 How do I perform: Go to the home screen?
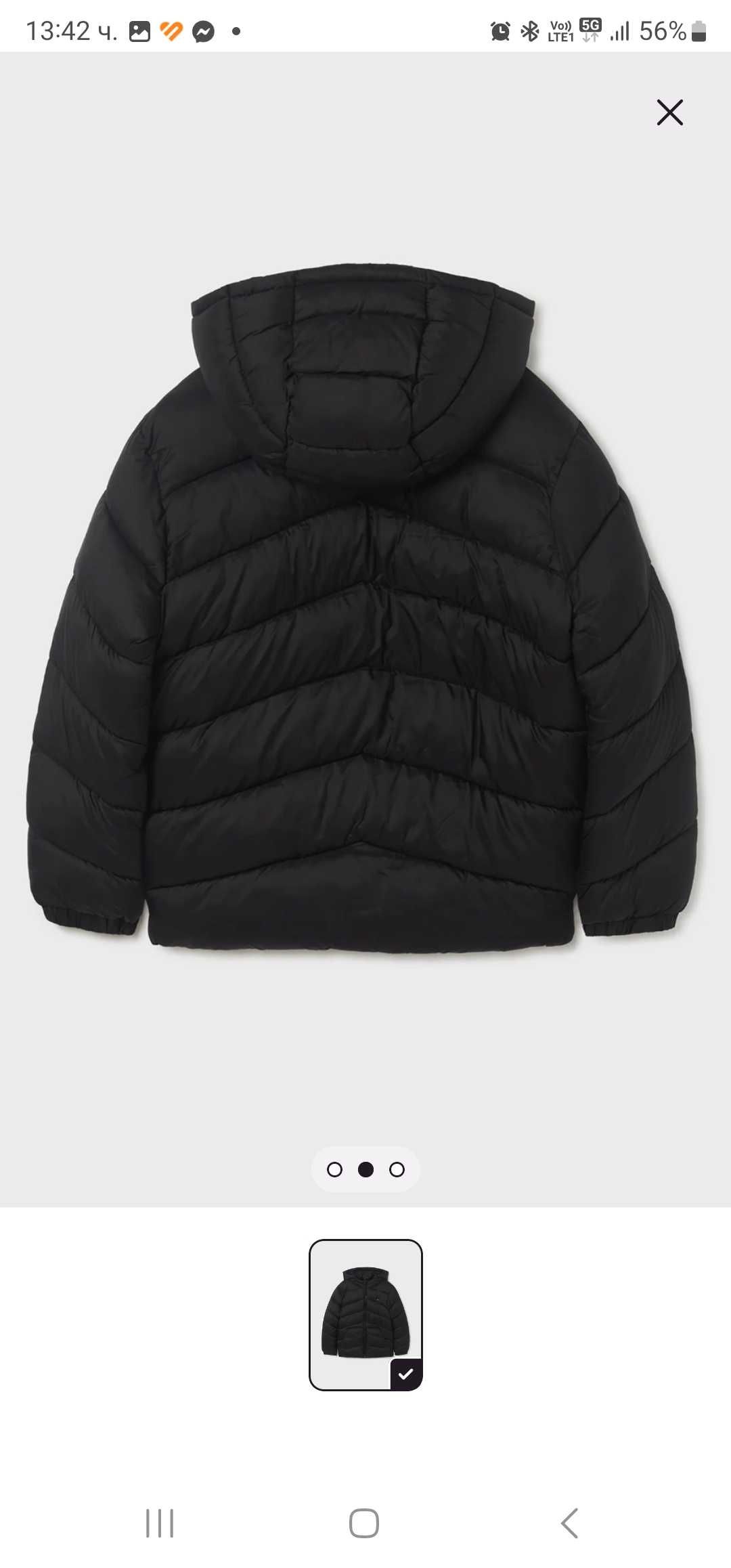pos(364,1523)
